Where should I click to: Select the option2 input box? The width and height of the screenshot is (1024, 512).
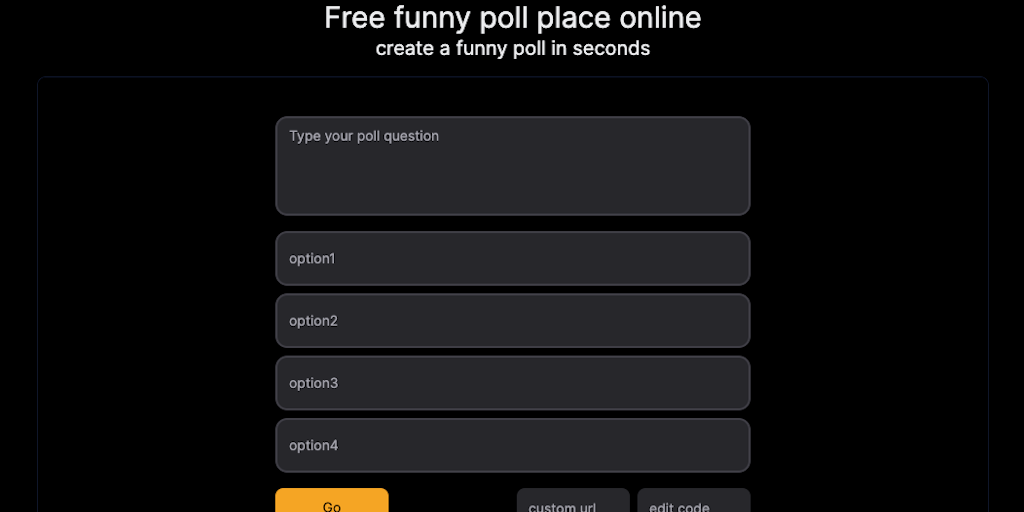pyautogui.click(x=512, y=321)
